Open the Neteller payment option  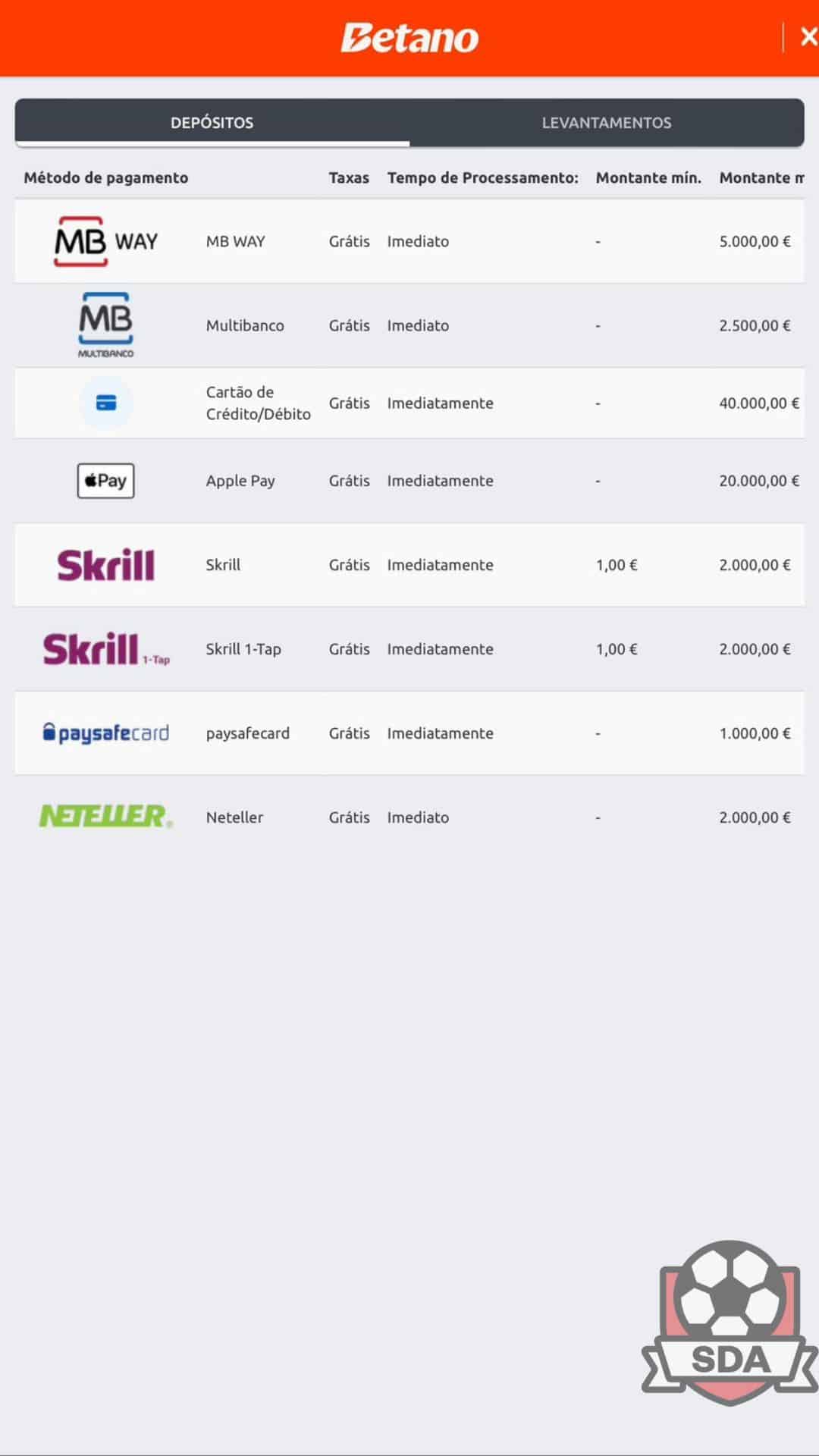click(234, 817)
